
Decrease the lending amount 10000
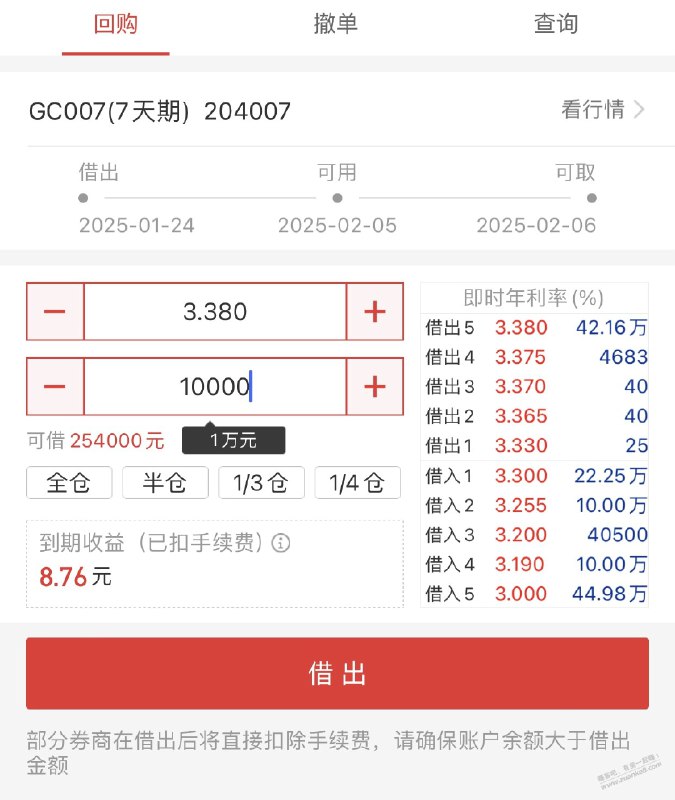pos(55,386)
